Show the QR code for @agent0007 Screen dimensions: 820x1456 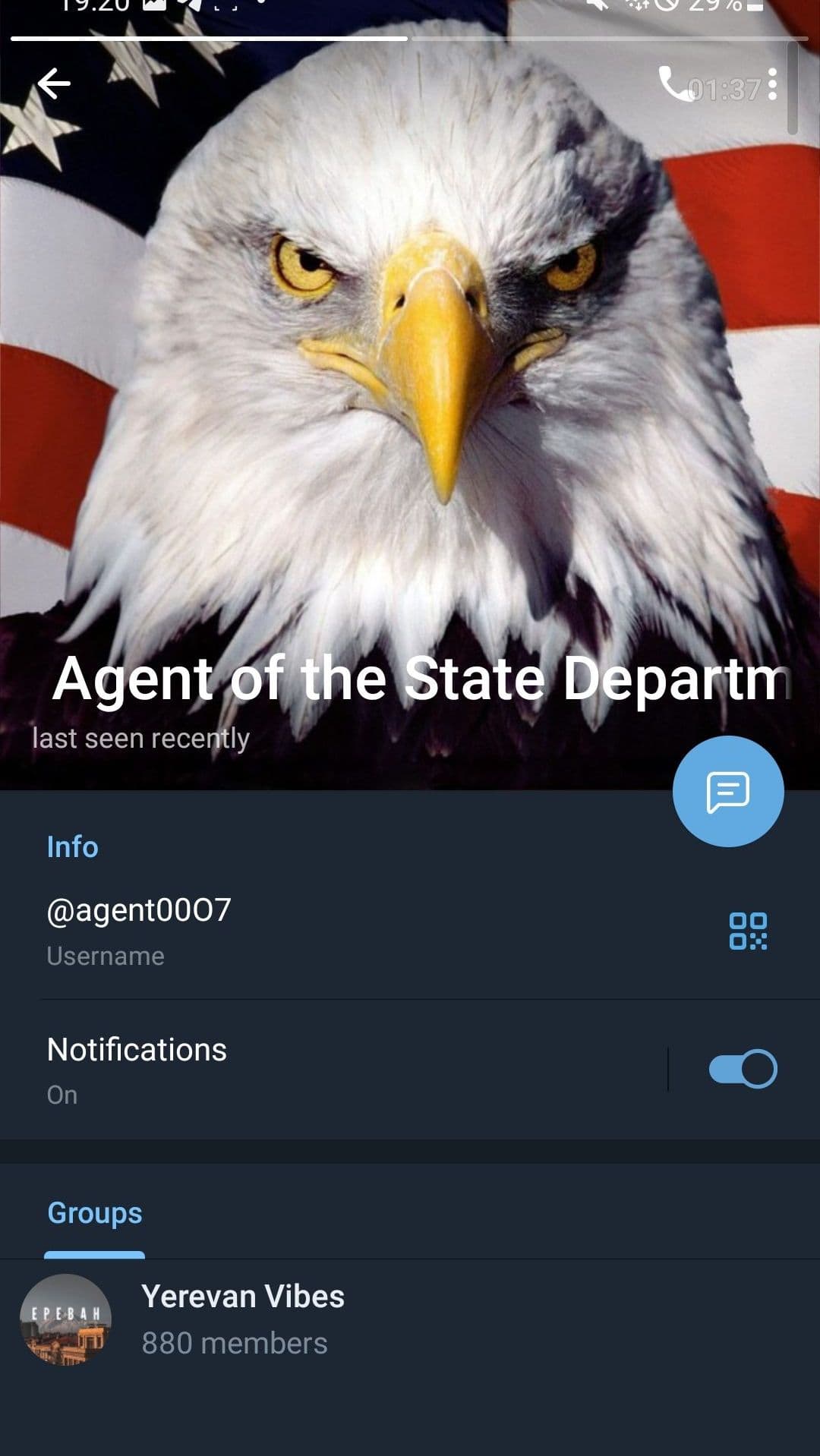748,931
